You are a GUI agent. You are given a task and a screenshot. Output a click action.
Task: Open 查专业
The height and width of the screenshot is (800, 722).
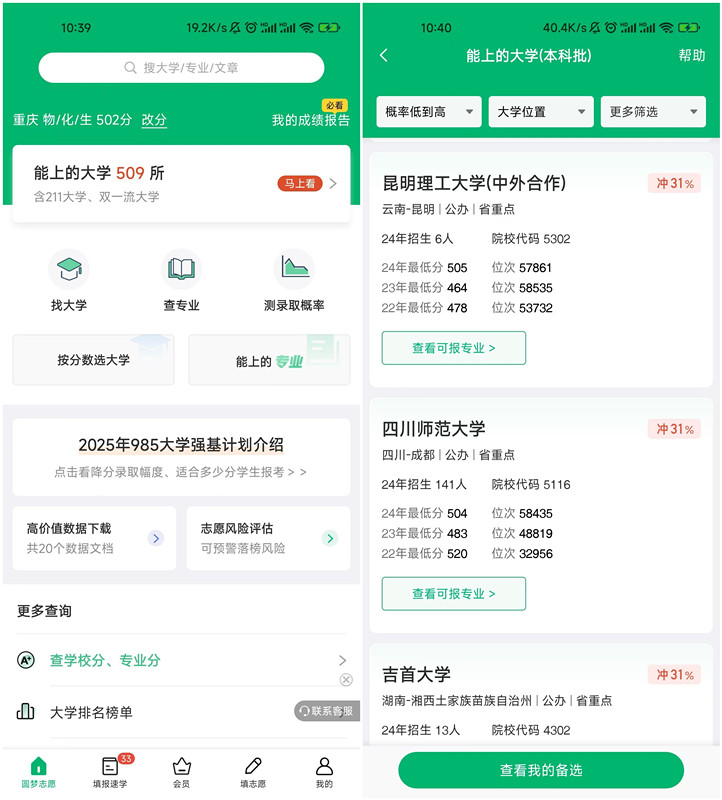coord(181,281)
